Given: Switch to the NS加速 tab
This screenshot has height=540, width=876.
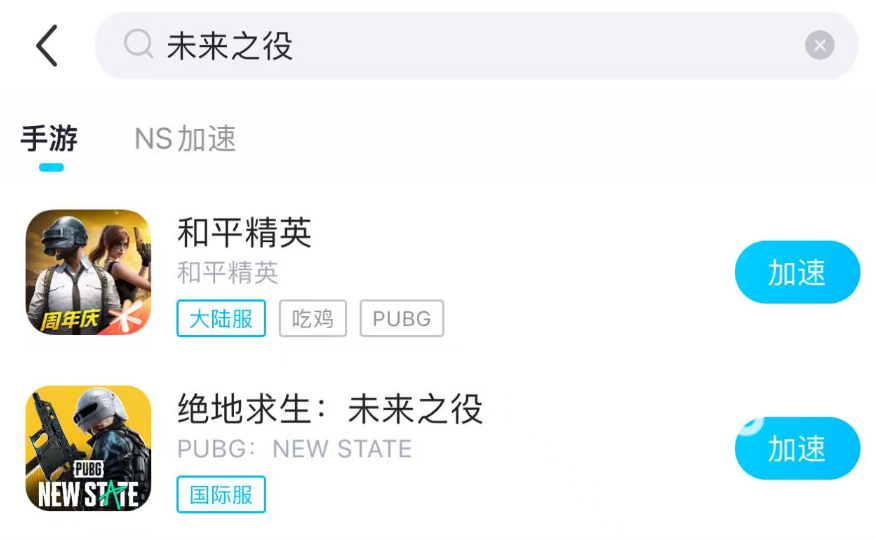Looking at the screenshot, I should click(185, 139).
